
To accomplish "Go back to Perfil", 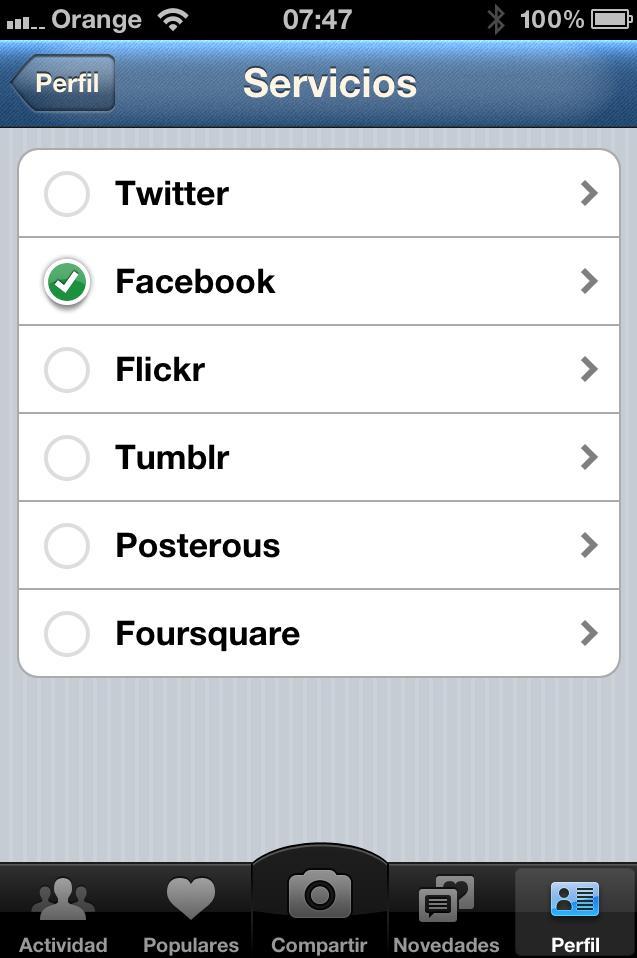I will tap(64, 83).
